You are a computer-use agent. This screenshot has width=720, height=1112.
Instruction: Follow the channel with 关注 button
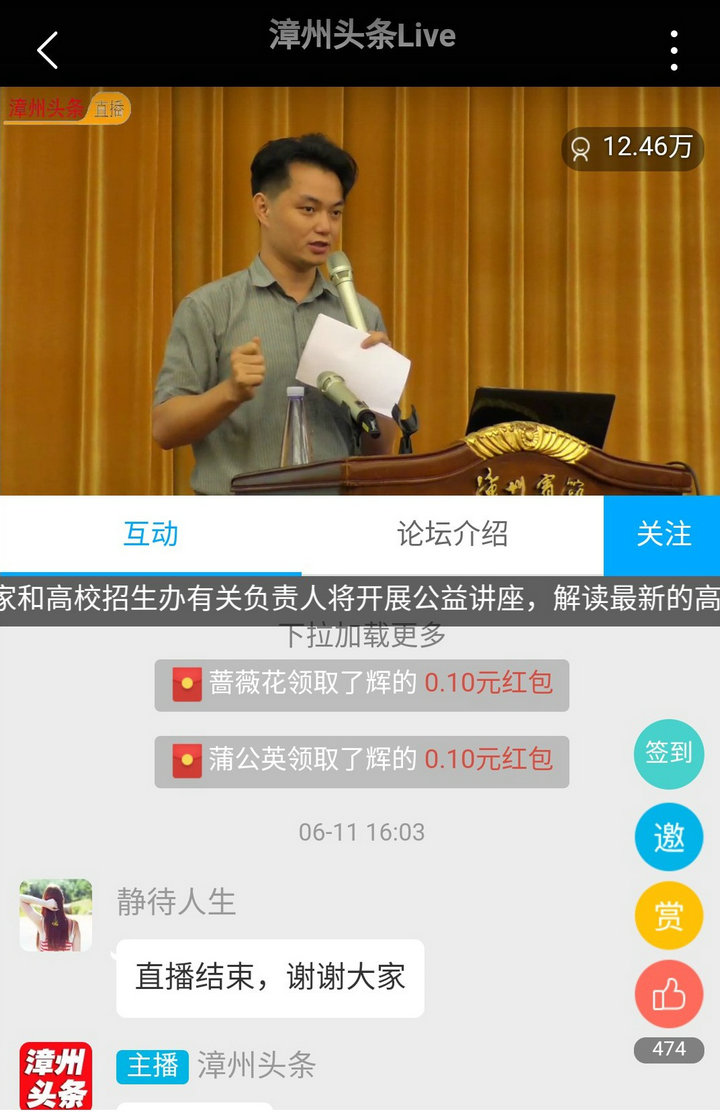pyautogui.click(x=663, y=534)
